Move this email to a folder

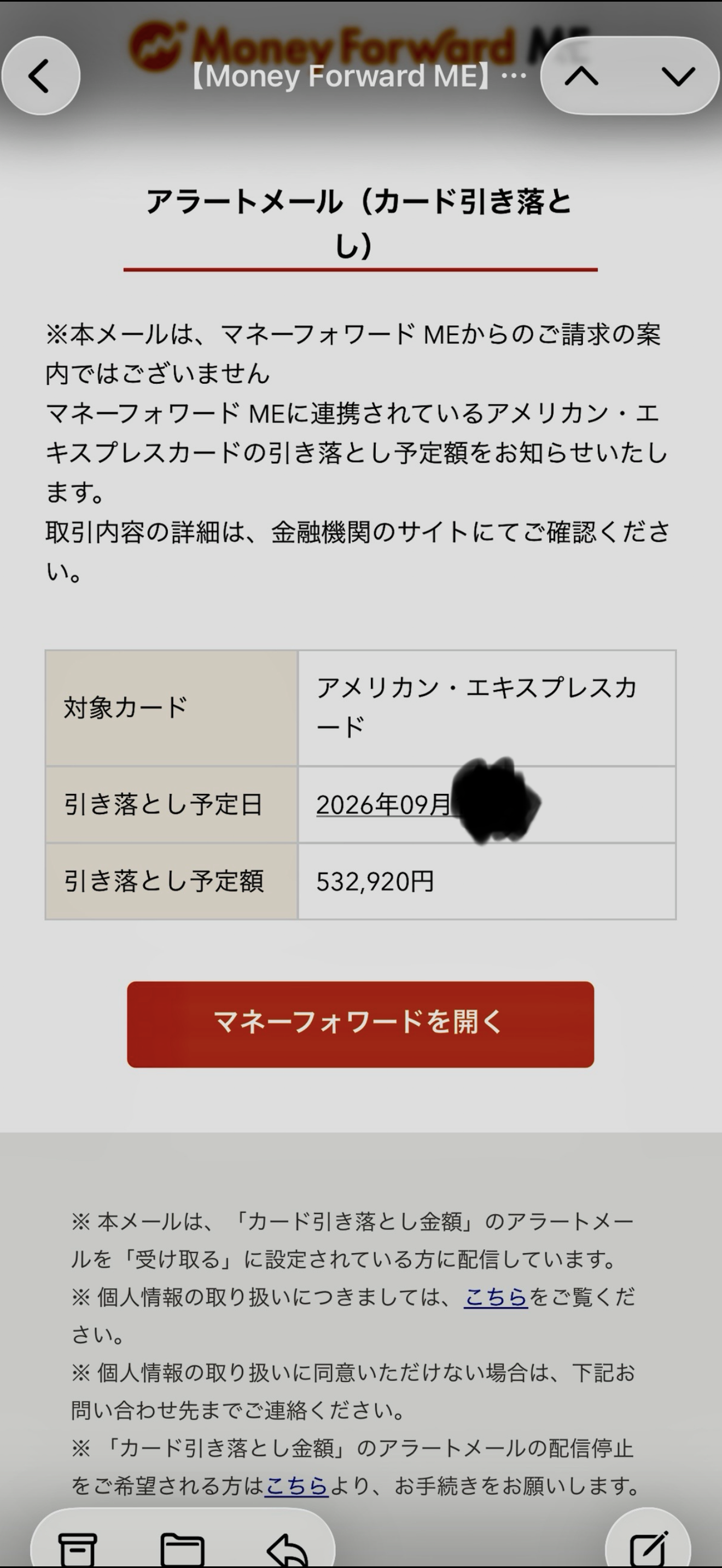point(182,1550)
